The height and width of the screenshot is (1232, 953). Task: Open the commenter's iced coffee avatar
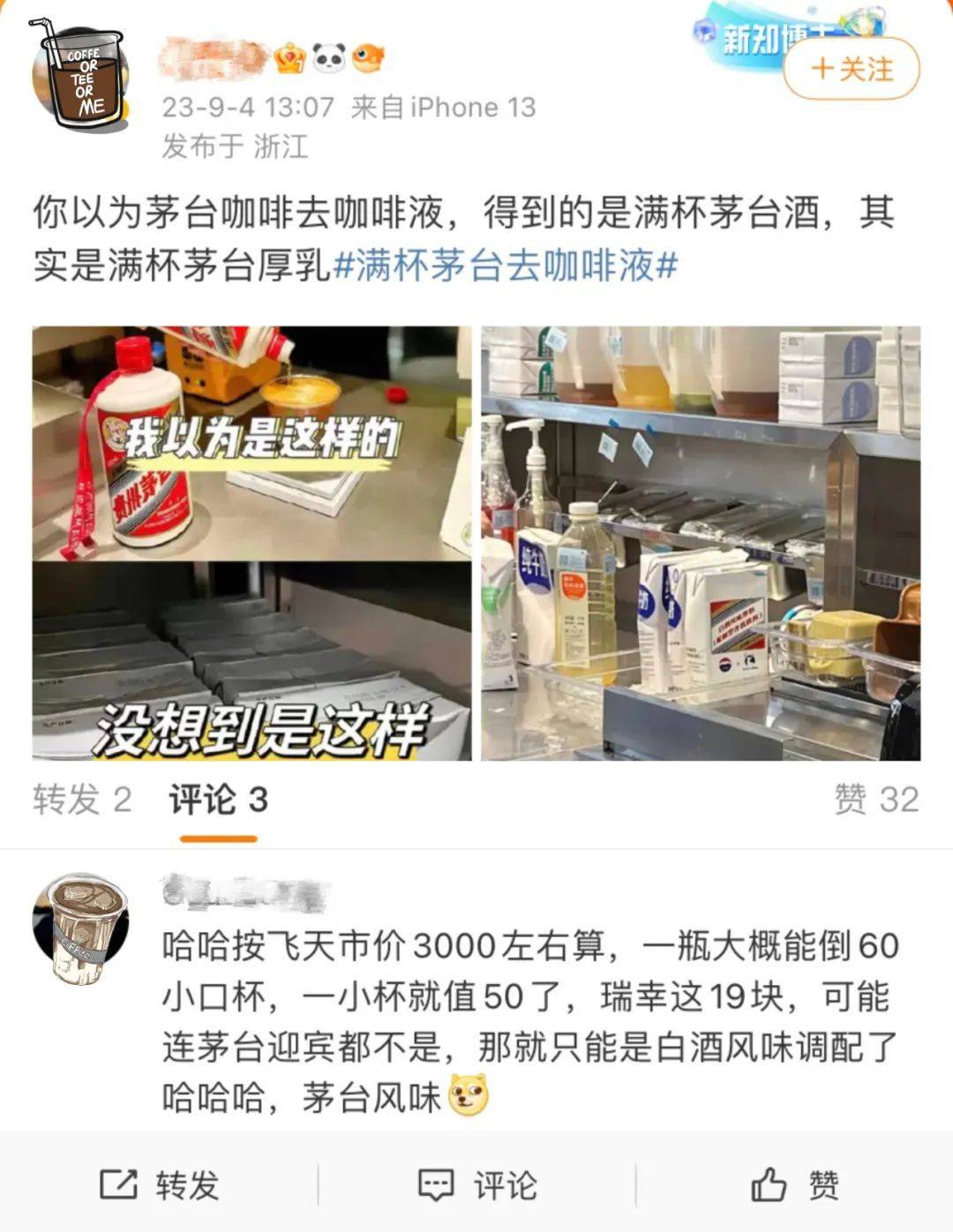coord(80,929)
